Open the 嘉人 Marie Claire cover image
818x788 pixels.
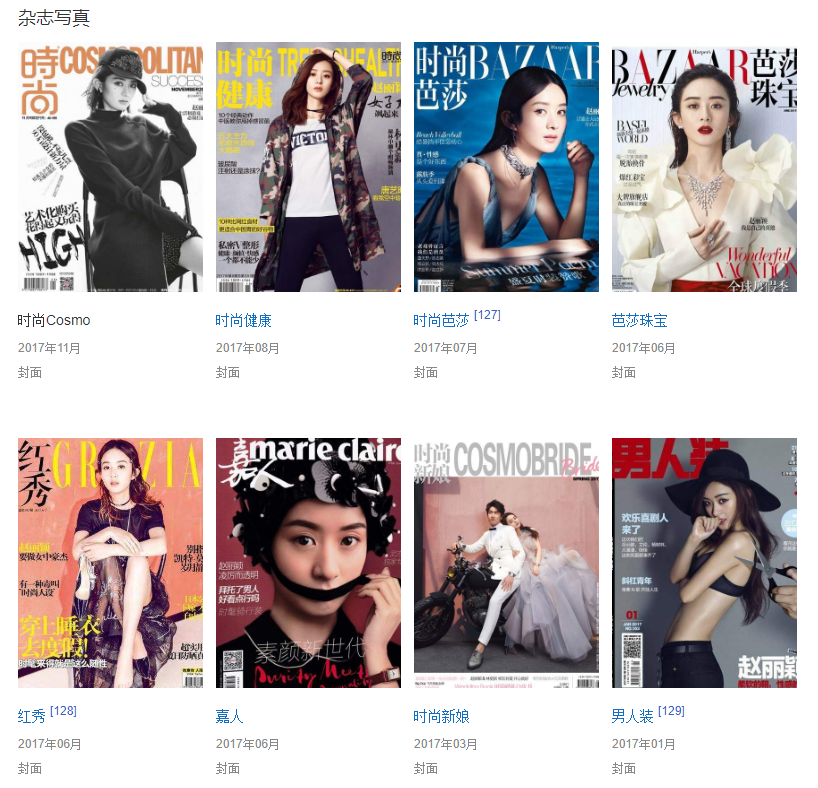pos(308,563)
